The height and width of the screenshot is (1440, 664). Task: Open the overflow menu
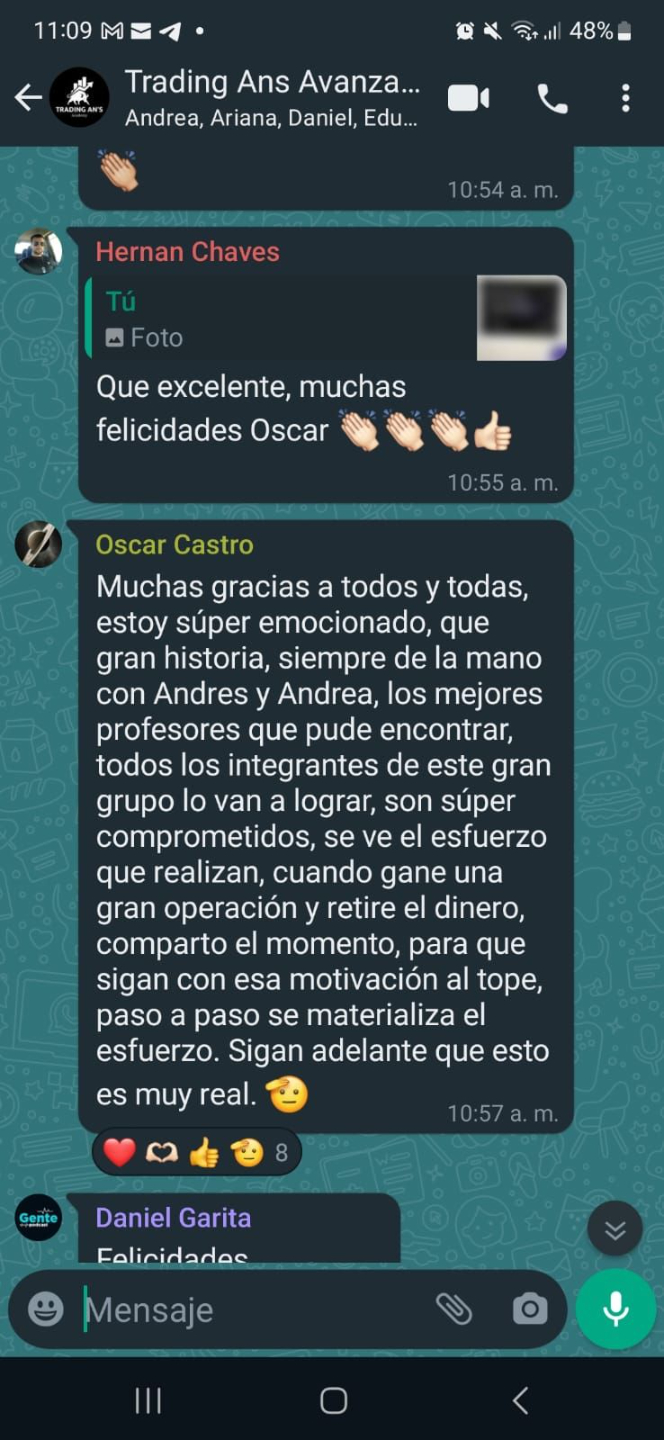point(625,98)
